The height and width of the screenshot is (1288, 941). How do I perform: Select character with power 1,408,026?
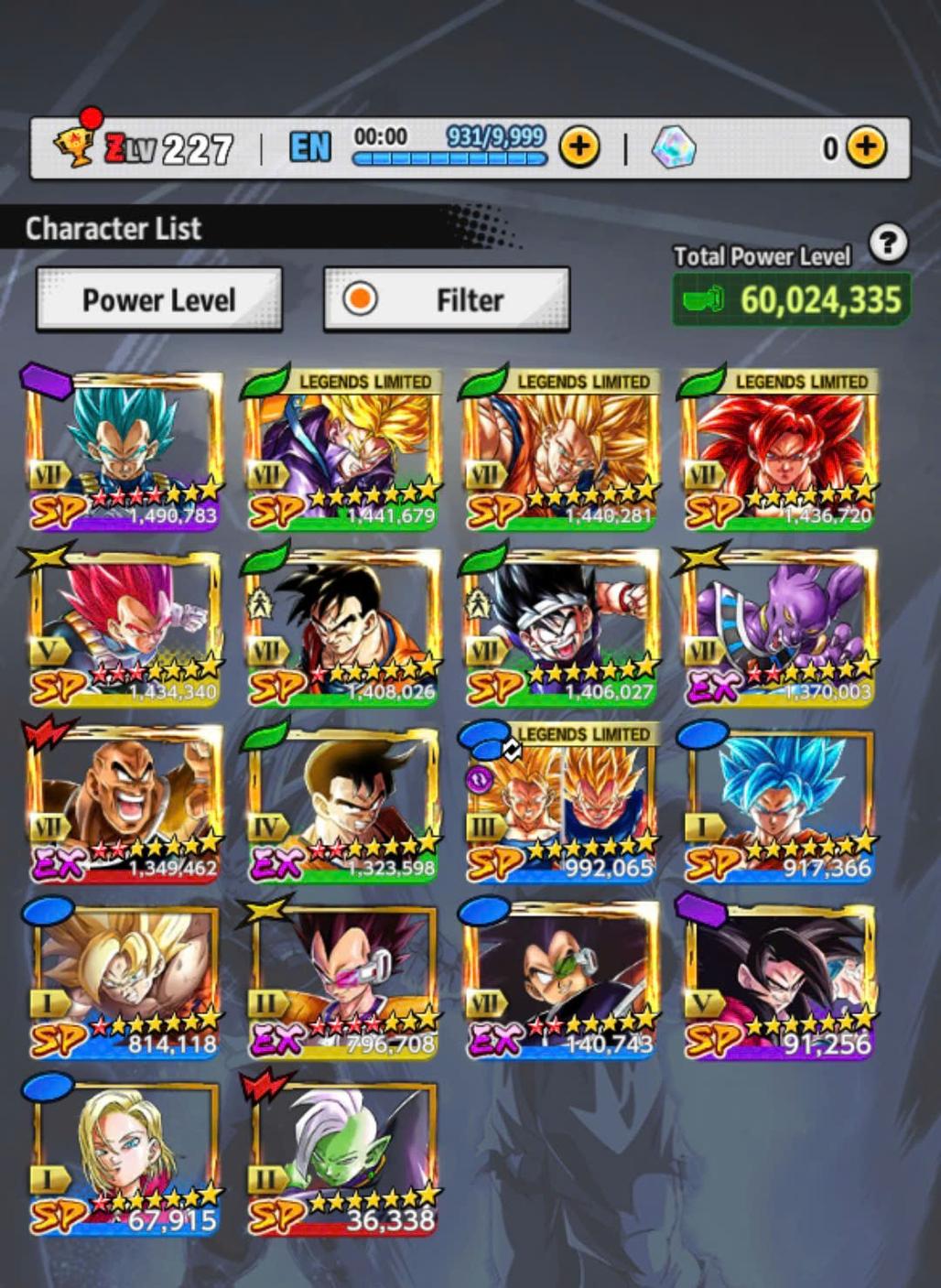pyautogui.click(x=342, y=626)
